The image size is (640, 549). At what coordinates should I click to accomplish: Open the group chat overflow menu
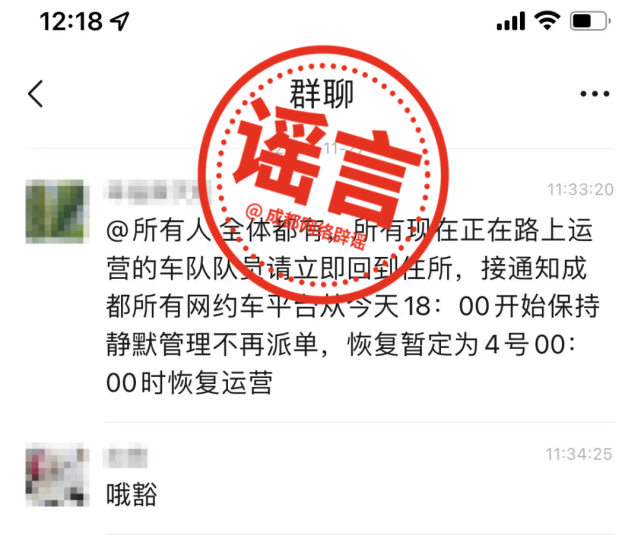(x=594, y=94)
